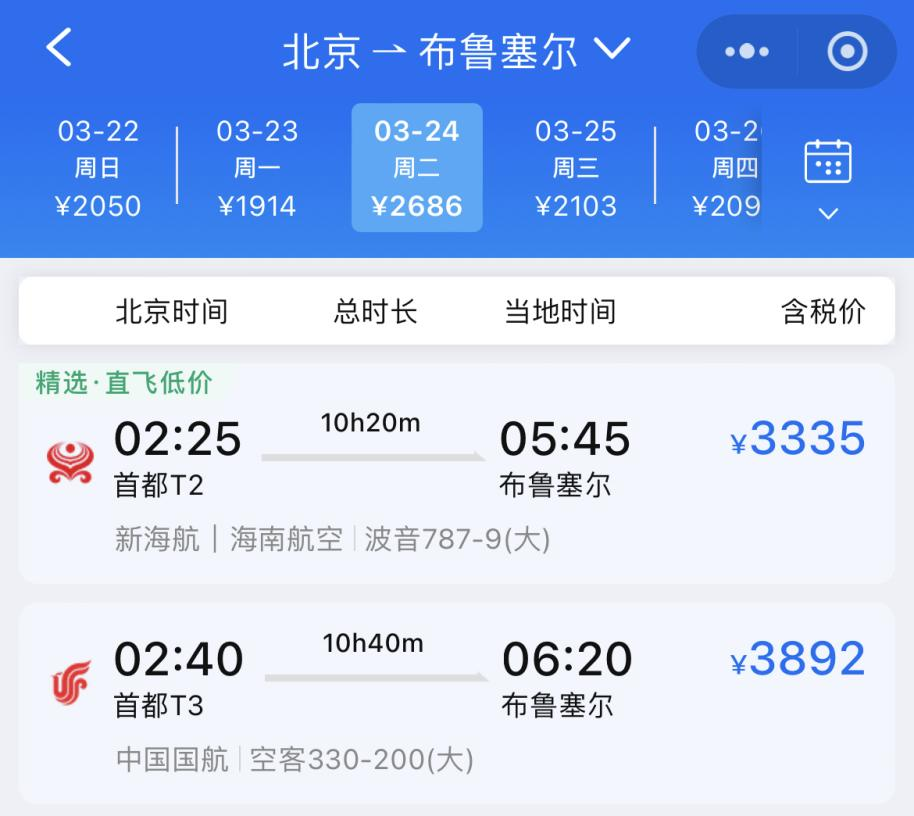Switch to the 03-25 Wednesday date
The image size is (914, 816).
pos(575,168)
